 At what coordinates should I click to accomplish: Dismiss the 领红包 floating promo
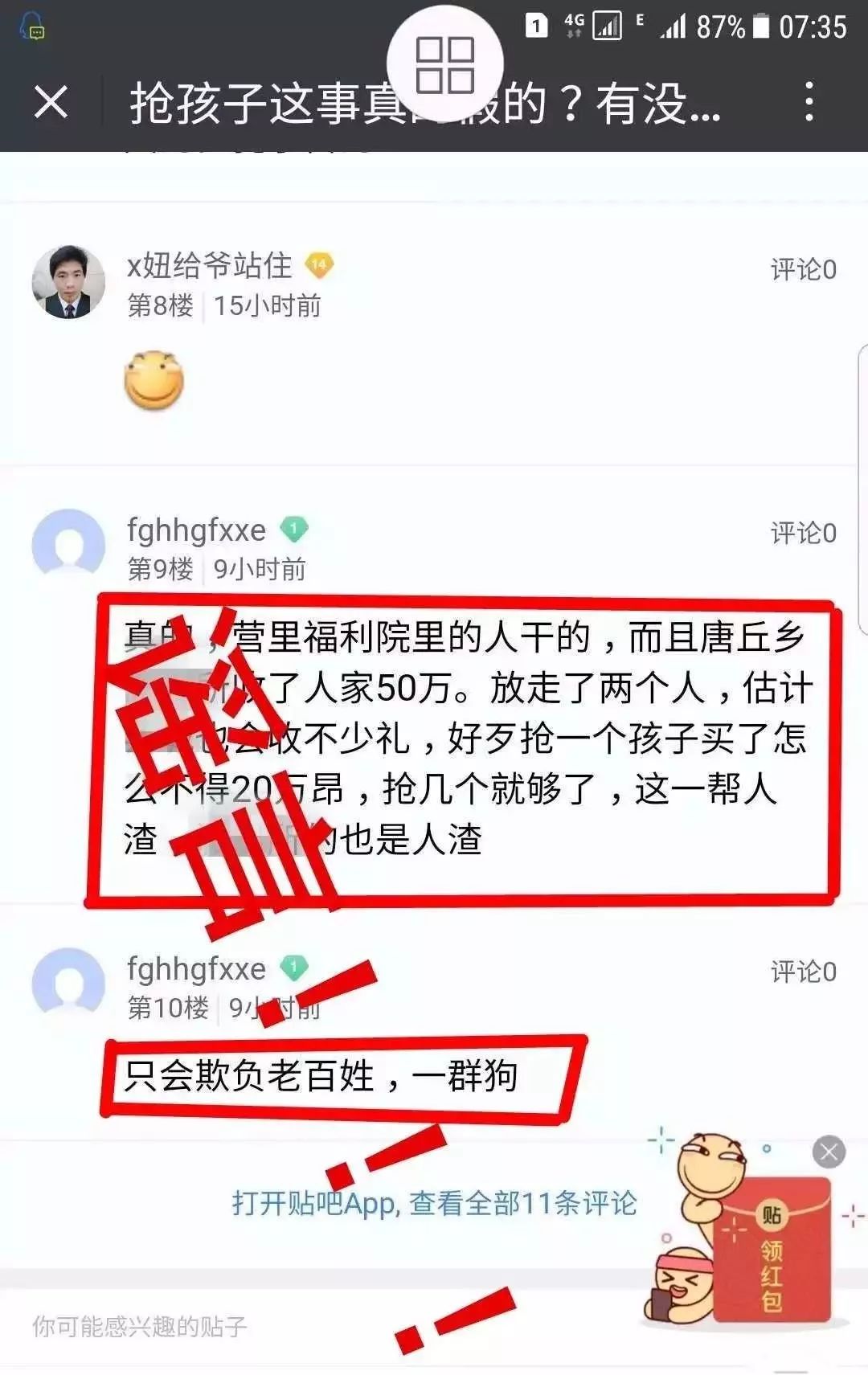[x=829, y=1152]
